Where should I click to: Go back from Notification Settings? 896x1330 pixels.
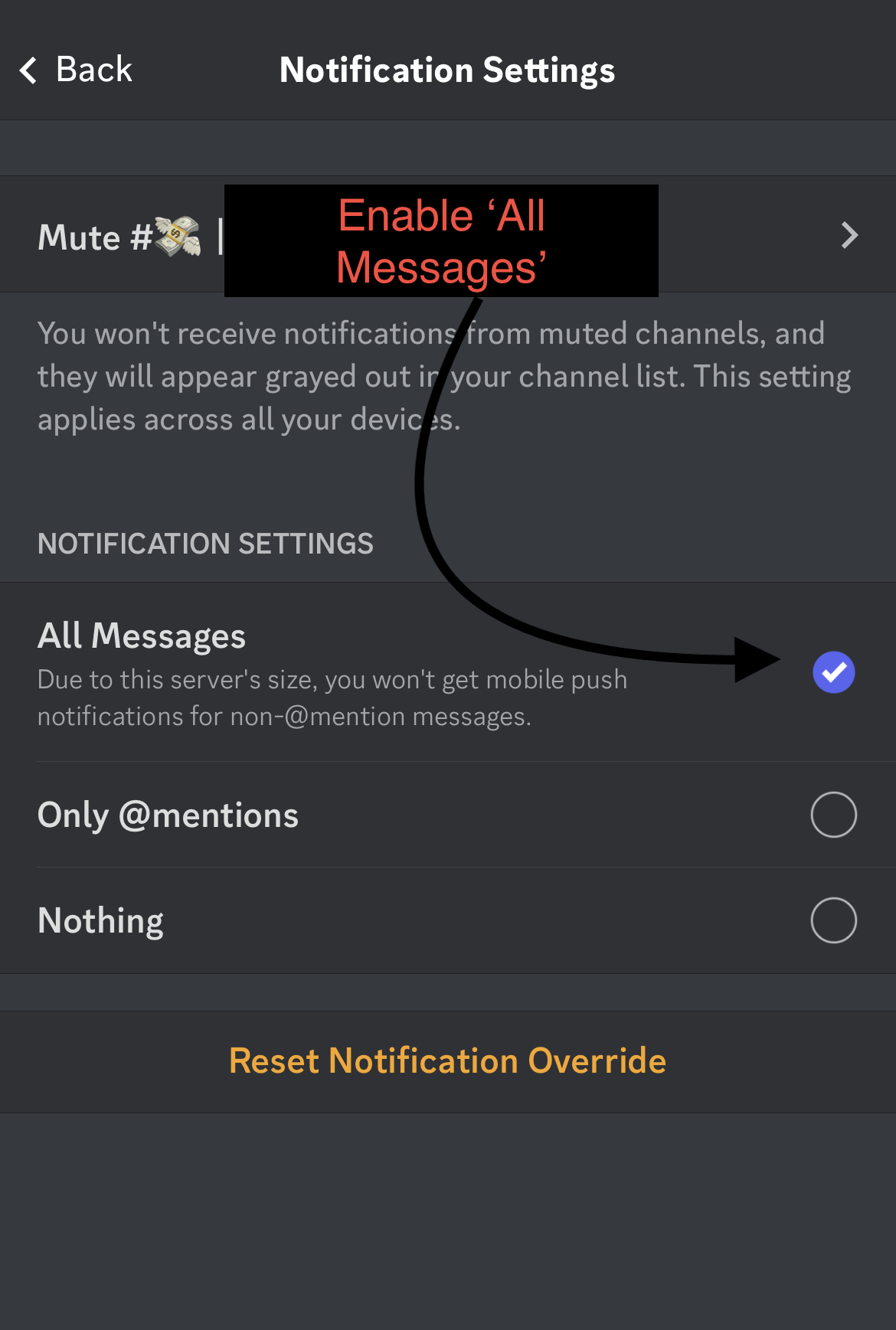click(77, 70)
